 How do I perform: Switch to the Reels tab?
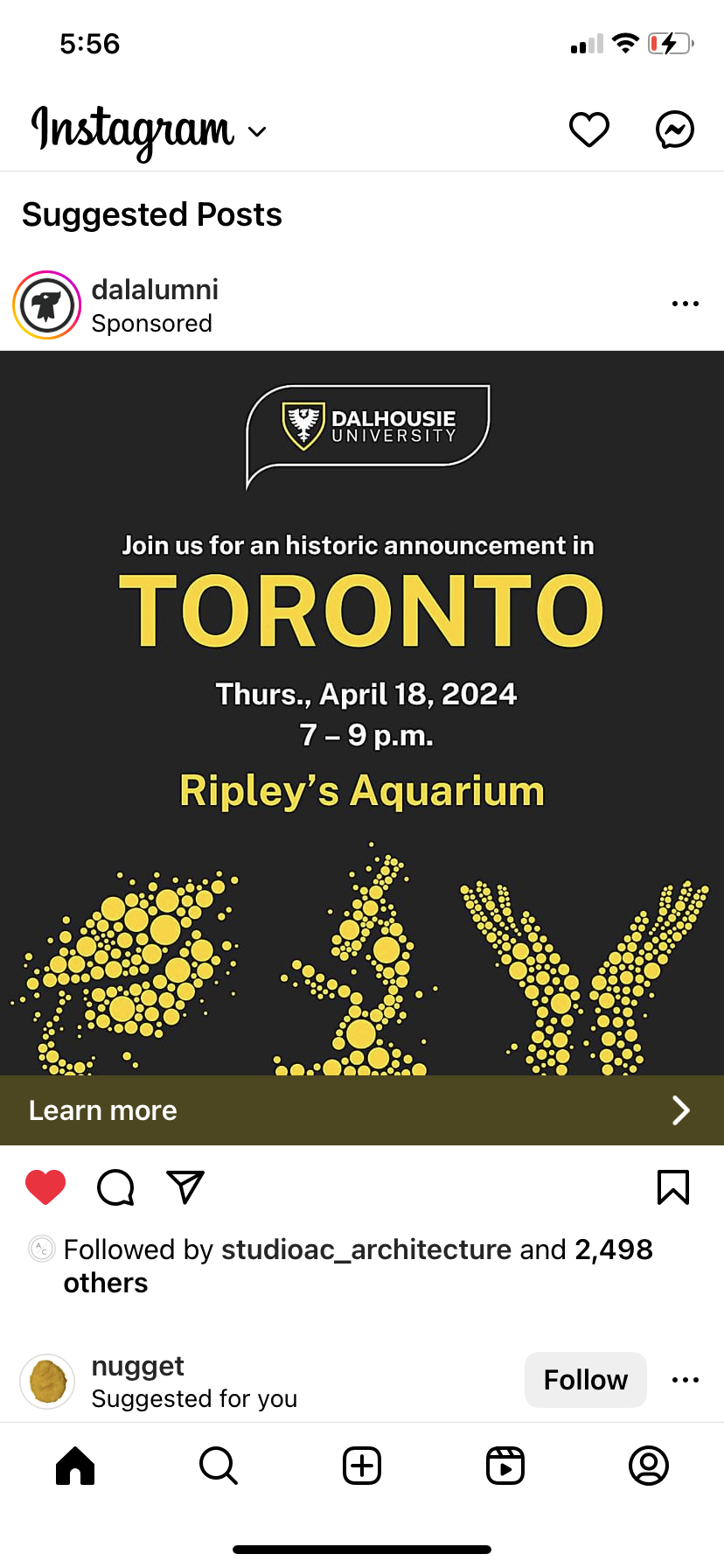tap(505, 1466)
